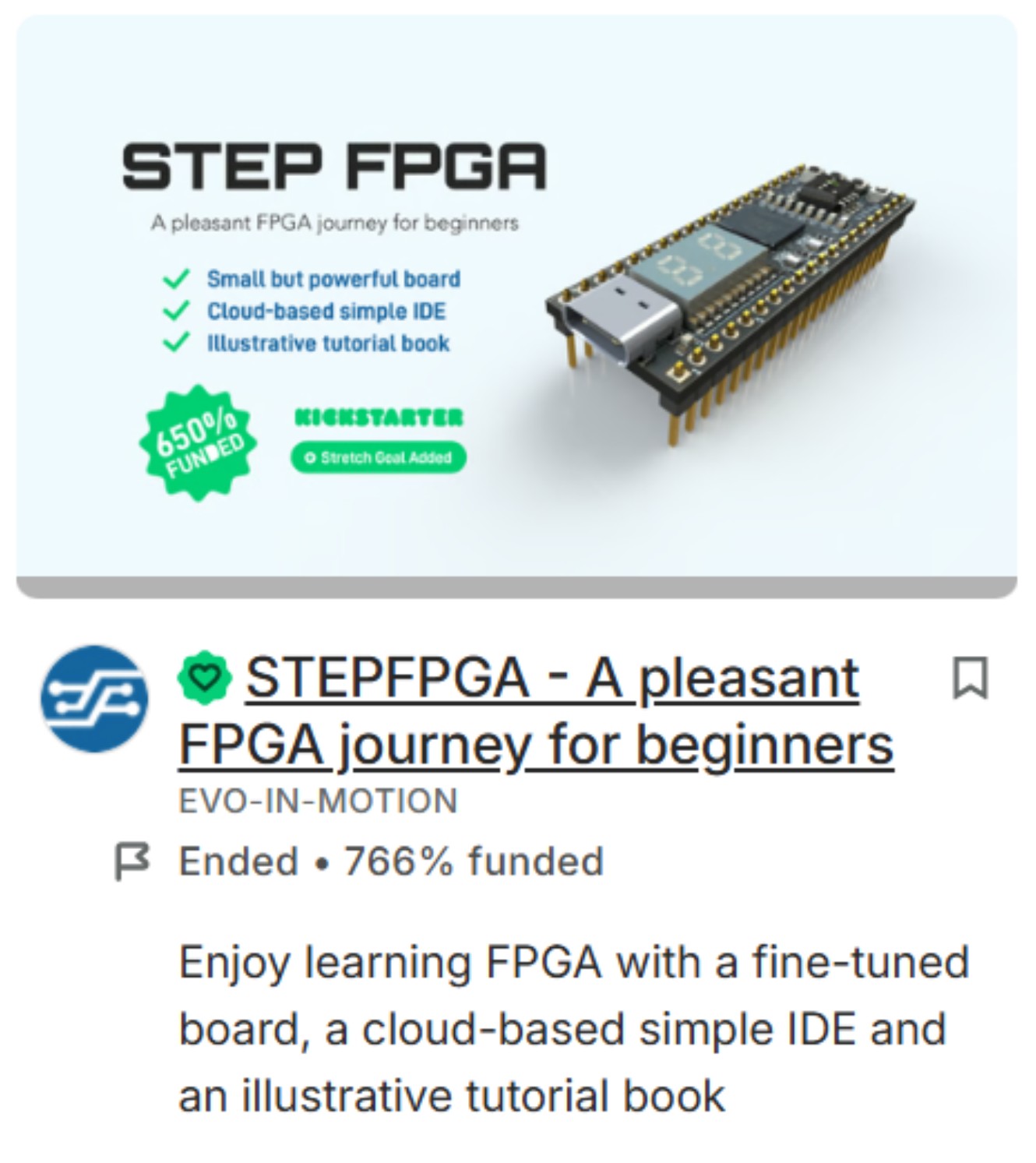
Task: Open the EVO-IN-MOTION creator avatar
Action: click(x=94, y=698)
